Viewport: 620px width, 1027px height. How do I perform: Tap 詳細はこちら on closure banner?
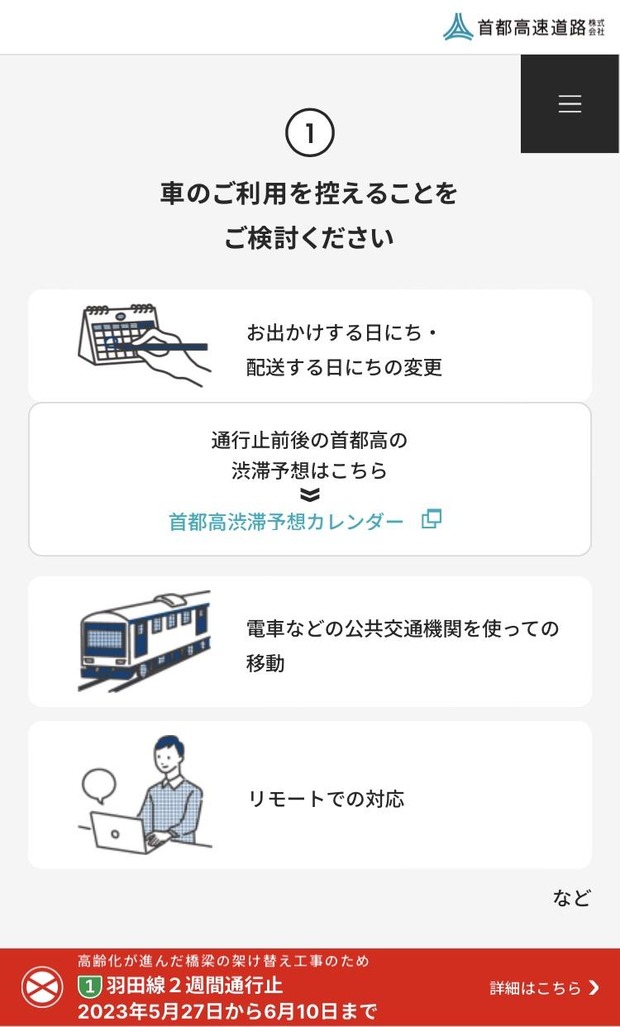[545, 988]
